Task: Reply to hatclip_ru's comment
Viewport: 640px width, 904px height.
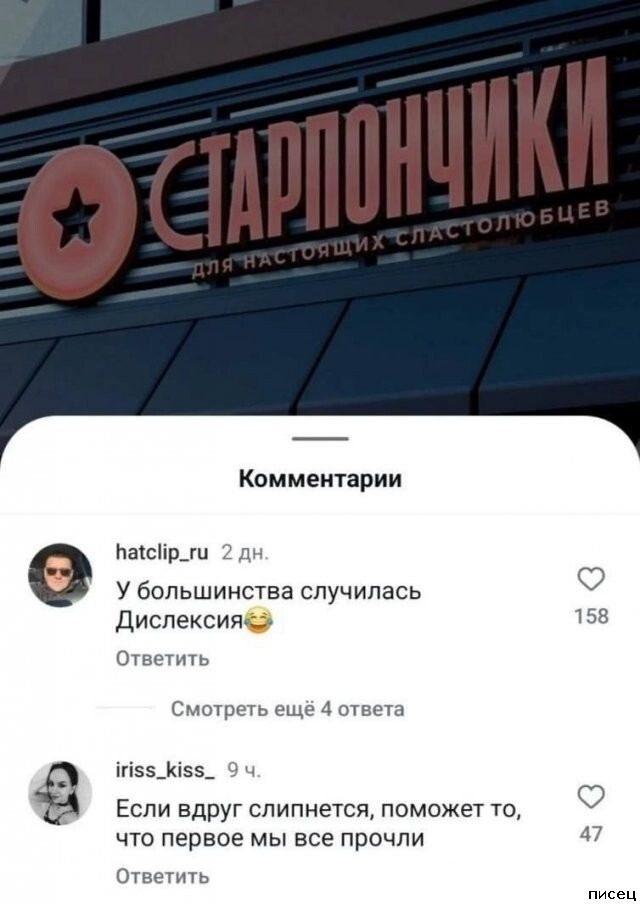Action: (162, 659)
